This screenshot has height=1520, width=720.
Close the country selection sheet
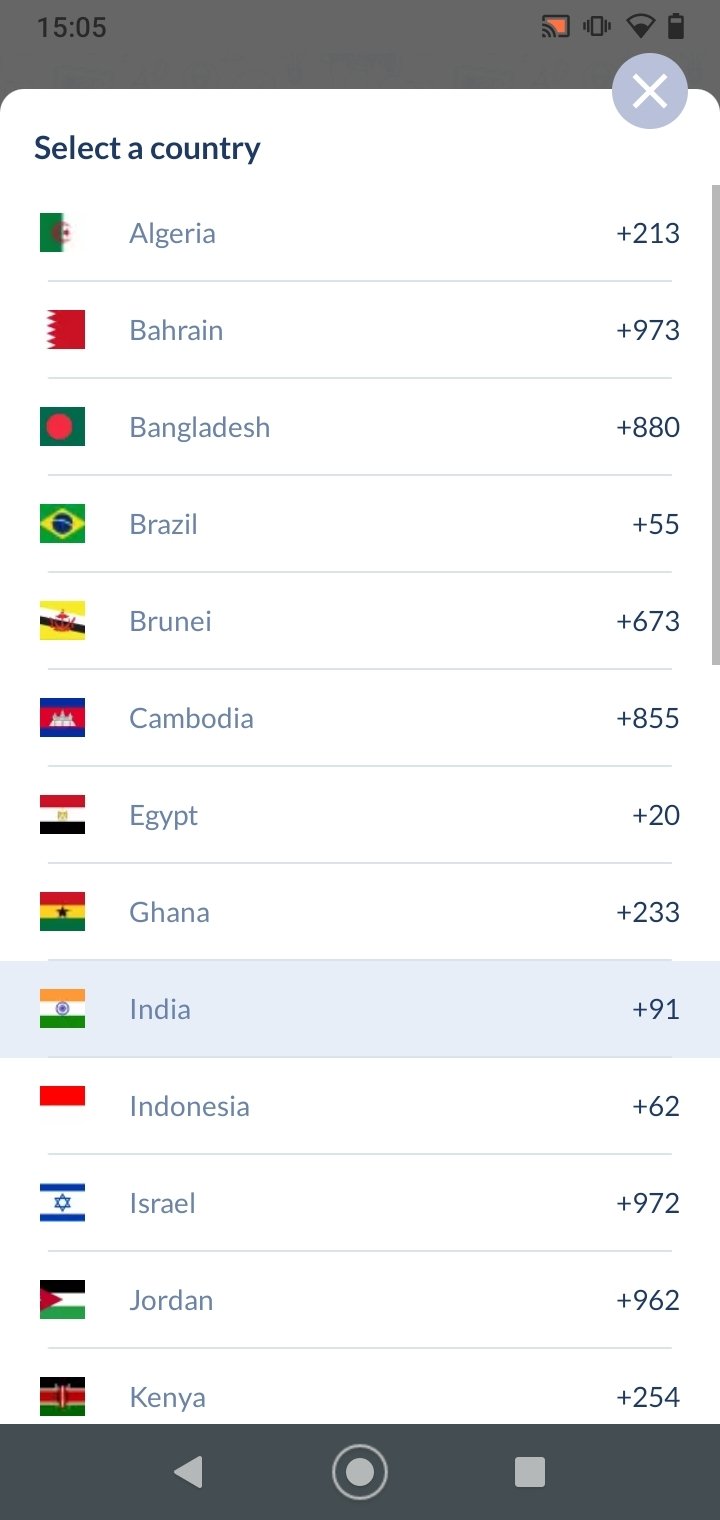(x=650, y=91)
